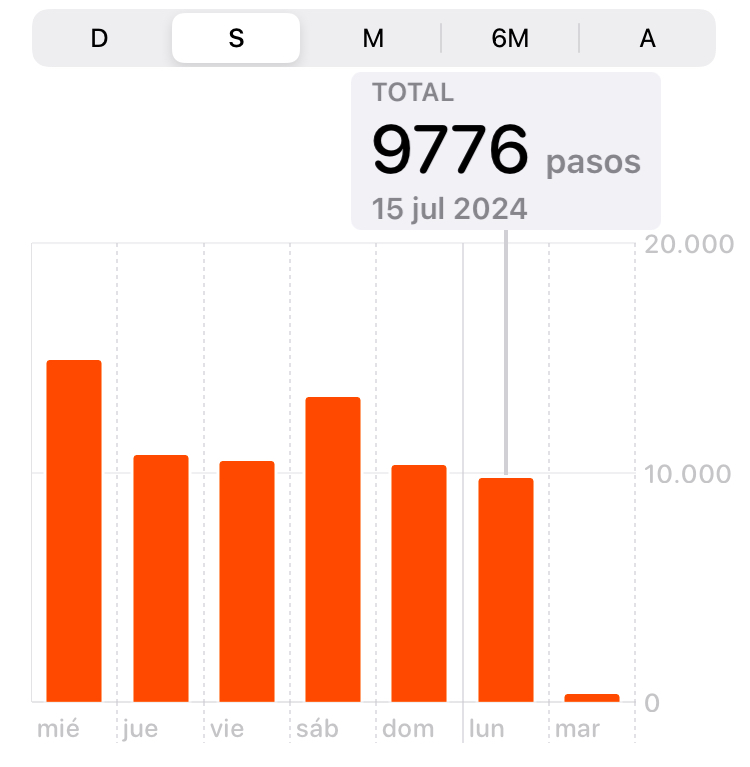Switch to the D day view

(99, 38)
